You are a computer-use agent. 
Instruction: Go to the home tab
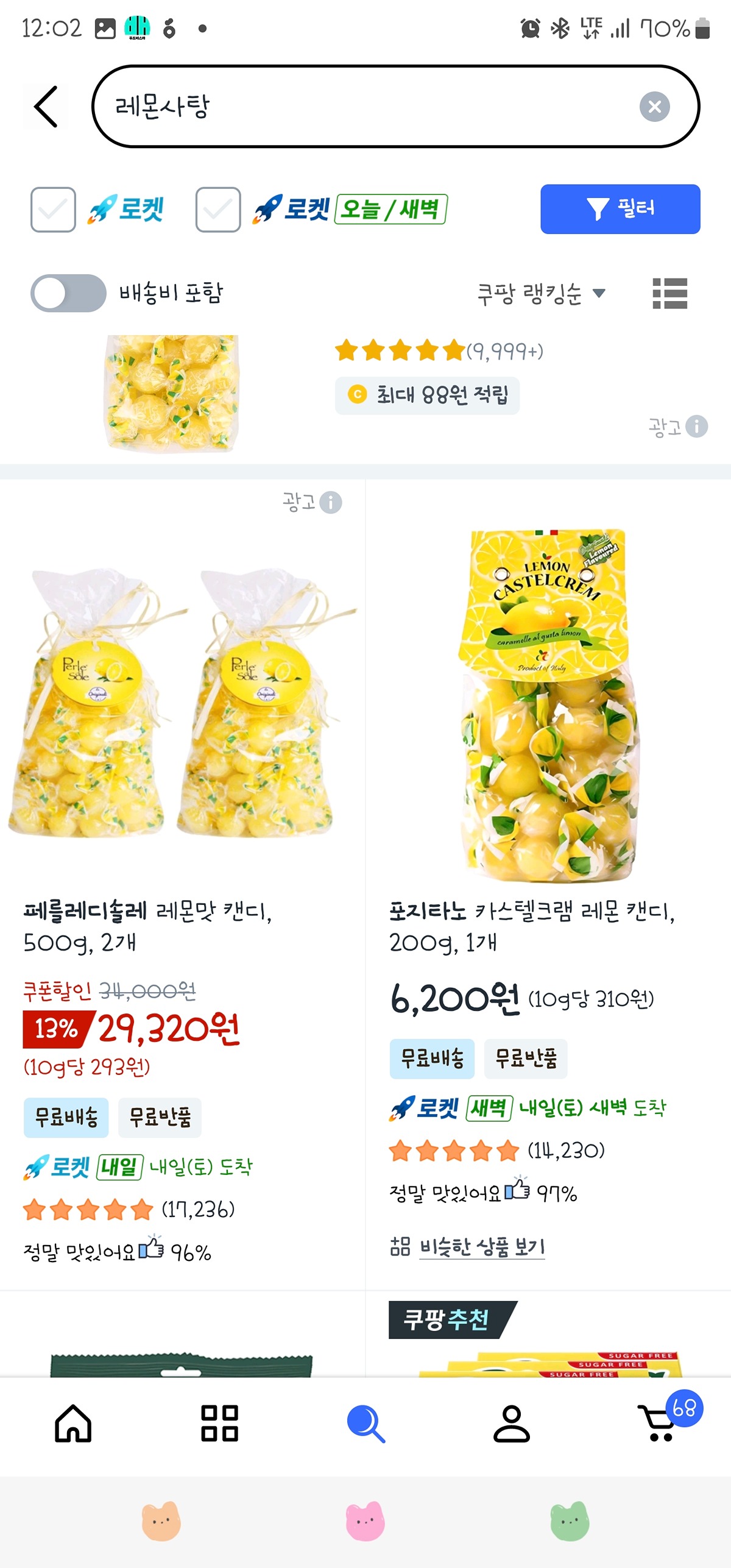click(73, 1424)
